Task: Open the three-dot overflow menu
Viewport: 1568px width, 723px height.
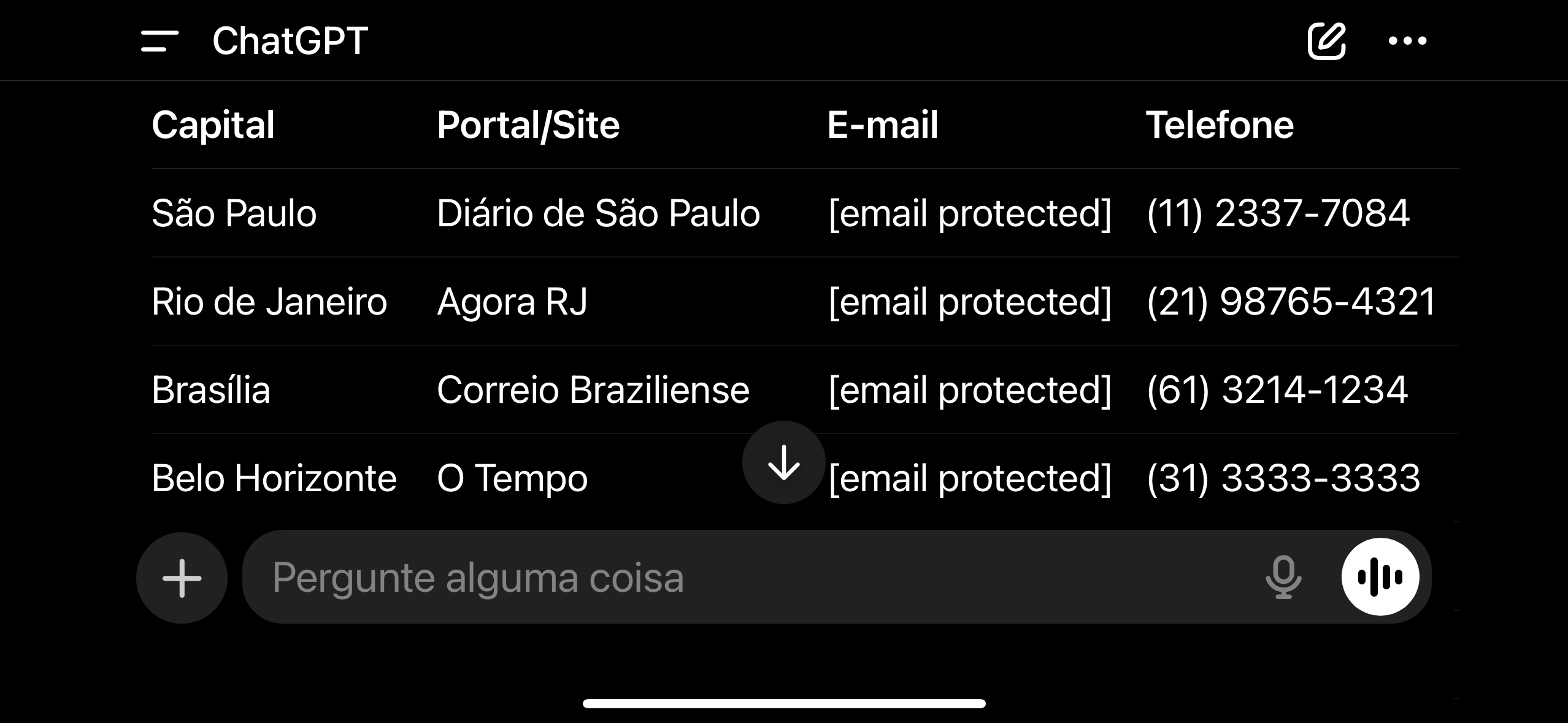Action: pyautogui.click(x=1407, y=41)
